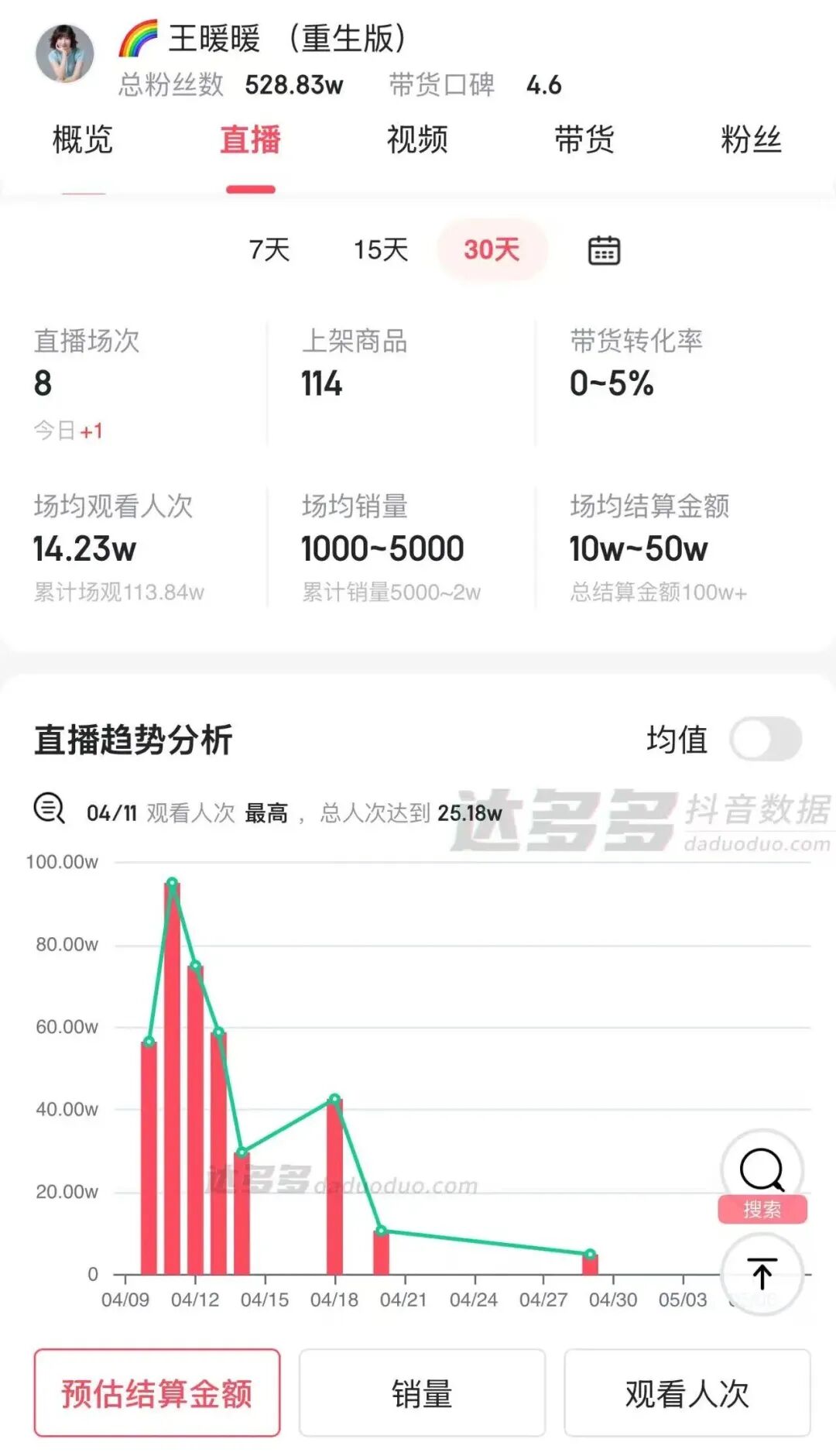The height and width of the screenshot is (1456, 836).
Task: Show the 观看人次 chart
Action: click(687, 1393)
